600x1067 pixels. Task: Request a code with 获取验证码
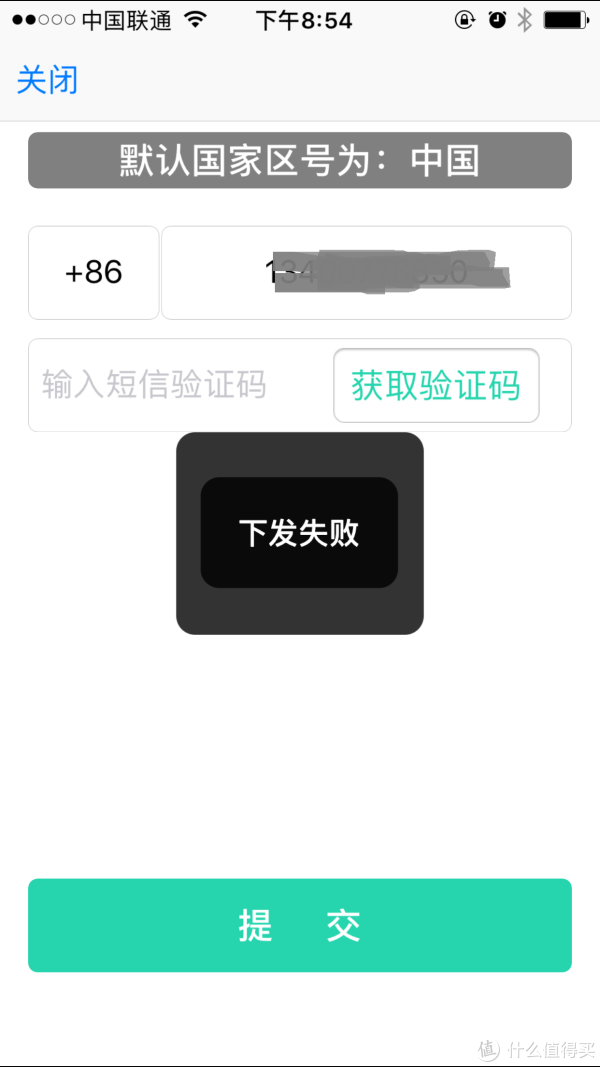pyautogui.click(x=436, y=385)
